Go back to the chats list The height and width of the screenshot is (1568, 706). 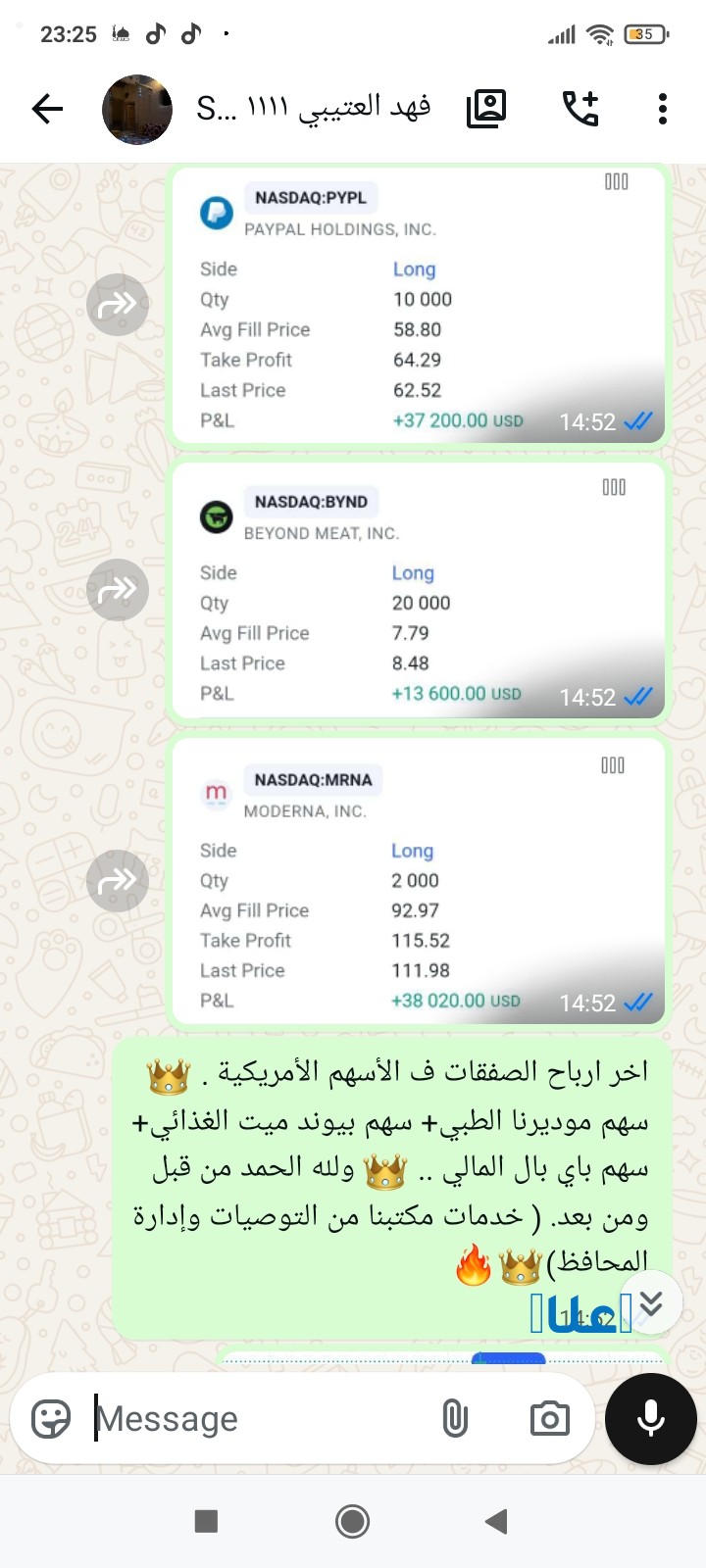pyautogui.click(x=47, y=109)
